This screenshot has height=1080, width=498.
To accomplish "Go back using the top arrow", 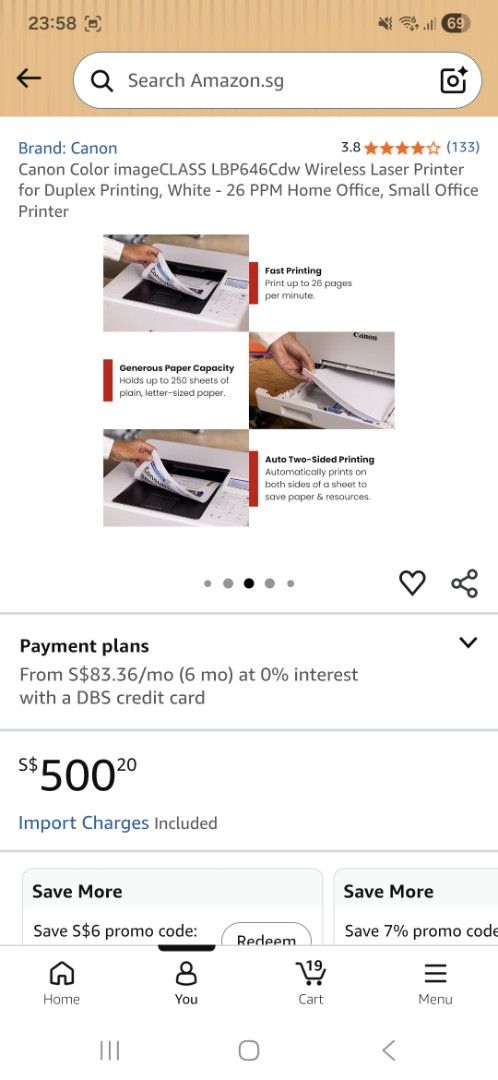I will tap(29, 79).
